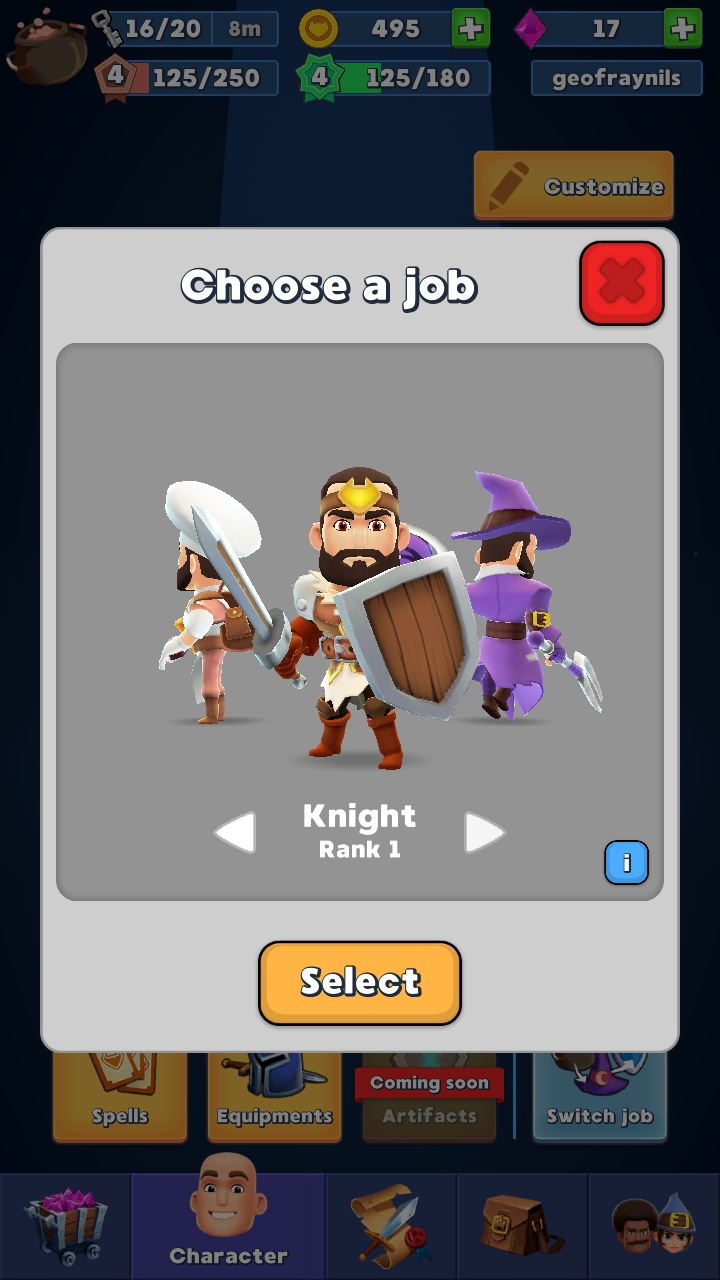
Task: Show the previous job with left arrow
Action: point(235,832)
